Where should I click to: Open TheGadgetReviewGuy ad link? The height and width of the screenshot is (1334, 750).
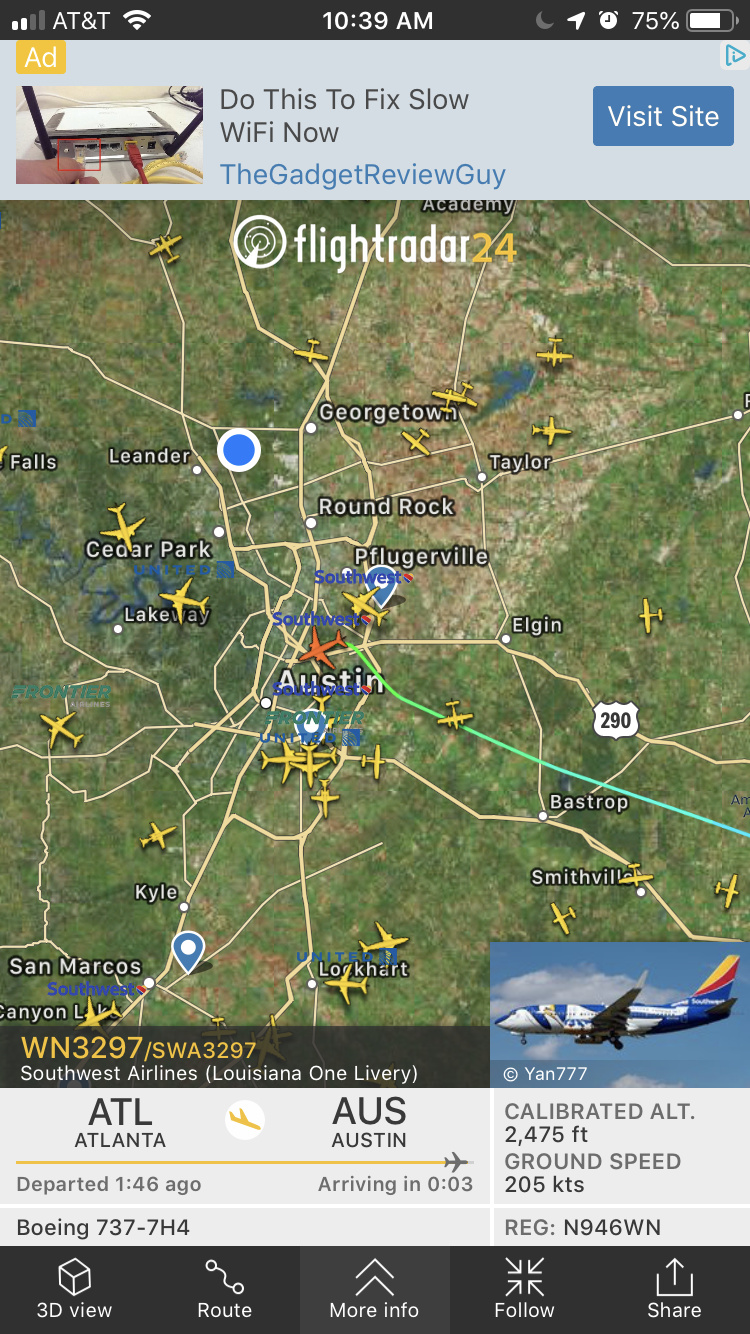[x=362, y=174]
